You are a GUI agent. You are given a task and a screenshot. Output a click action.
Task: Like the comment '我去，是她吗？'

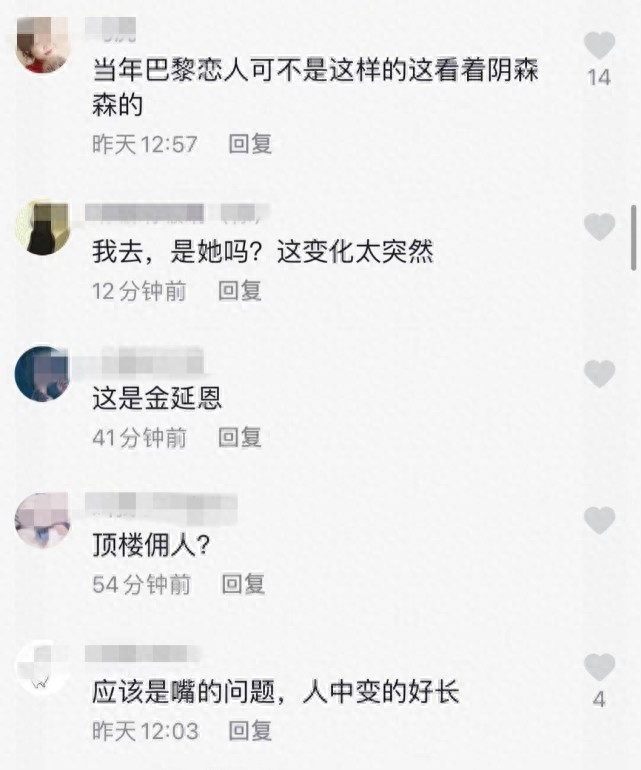click(x=599, y=227)
